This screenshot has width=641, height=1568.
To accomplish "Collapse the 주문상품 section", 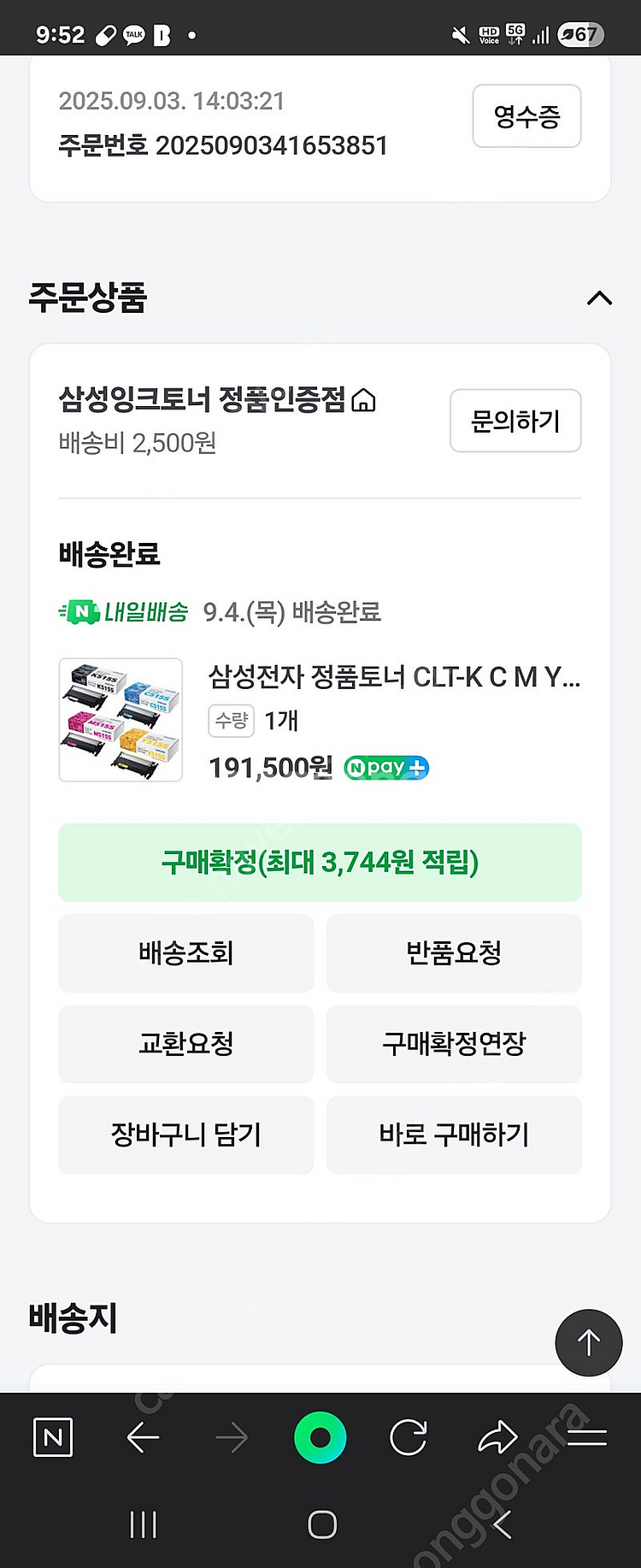I will click(599, 298).
